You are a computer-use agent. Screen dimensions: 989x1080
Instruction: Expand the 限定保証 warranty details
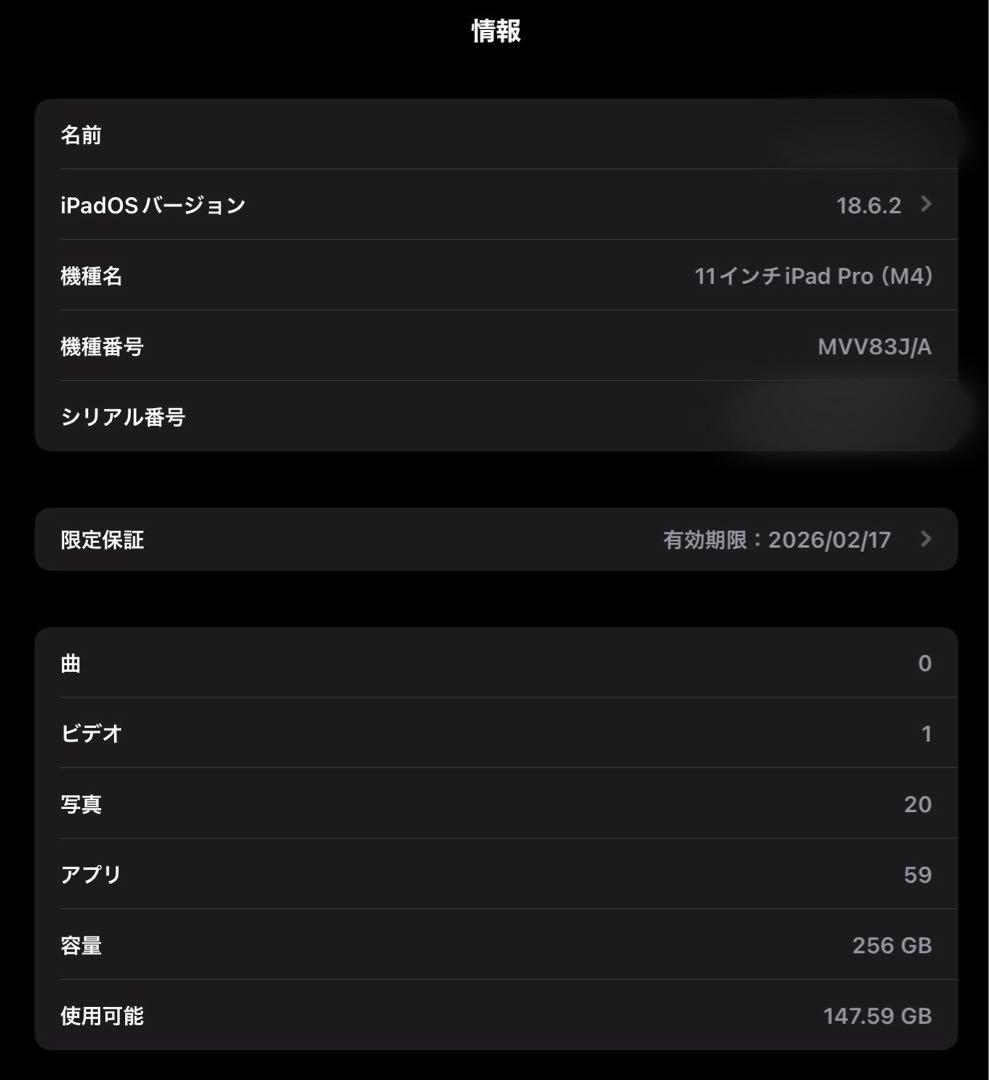[x=924, y=539]
